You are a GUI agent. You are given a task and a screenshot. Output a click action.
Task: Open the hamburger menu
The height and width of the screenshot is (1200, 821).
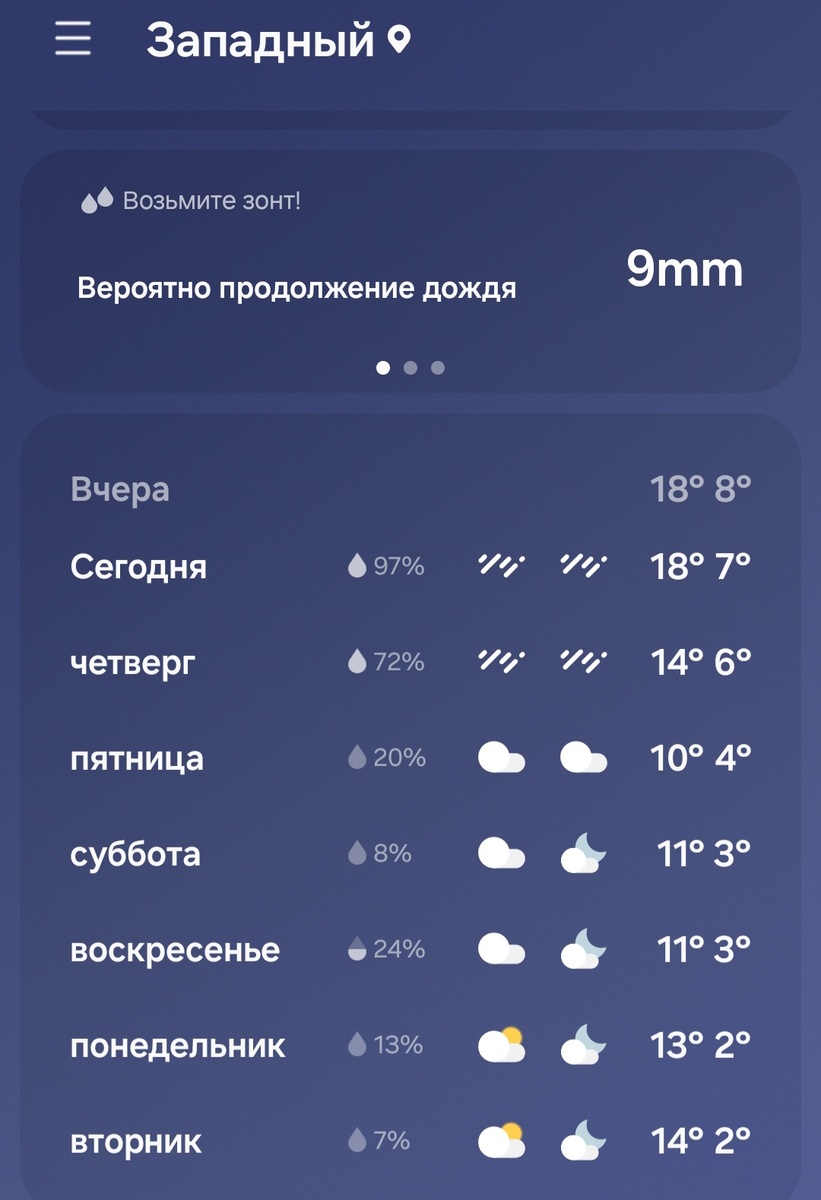(73, 40)
